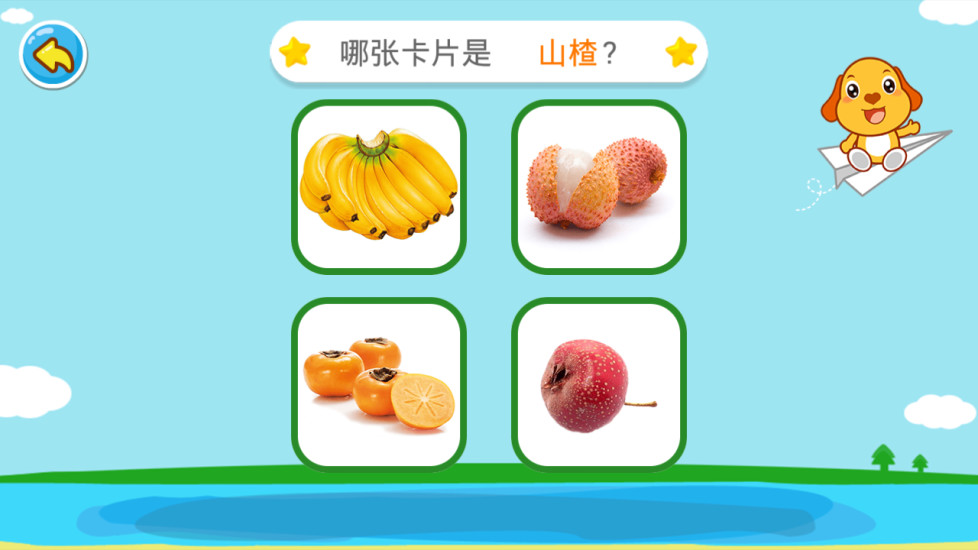Choose the lychee card
Image resolution: width=978 pixels, height=550 pixels.
[x=598, y=186]
